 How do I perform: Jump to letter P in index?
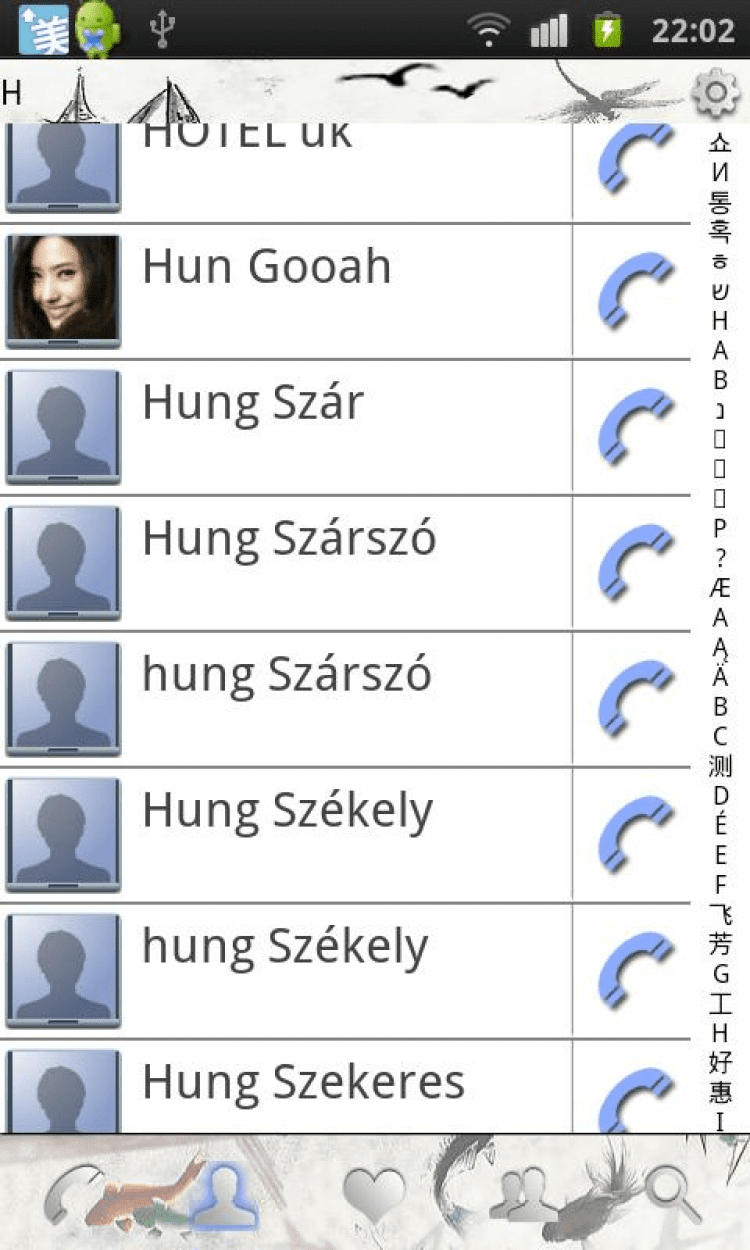tap(720, 528)
